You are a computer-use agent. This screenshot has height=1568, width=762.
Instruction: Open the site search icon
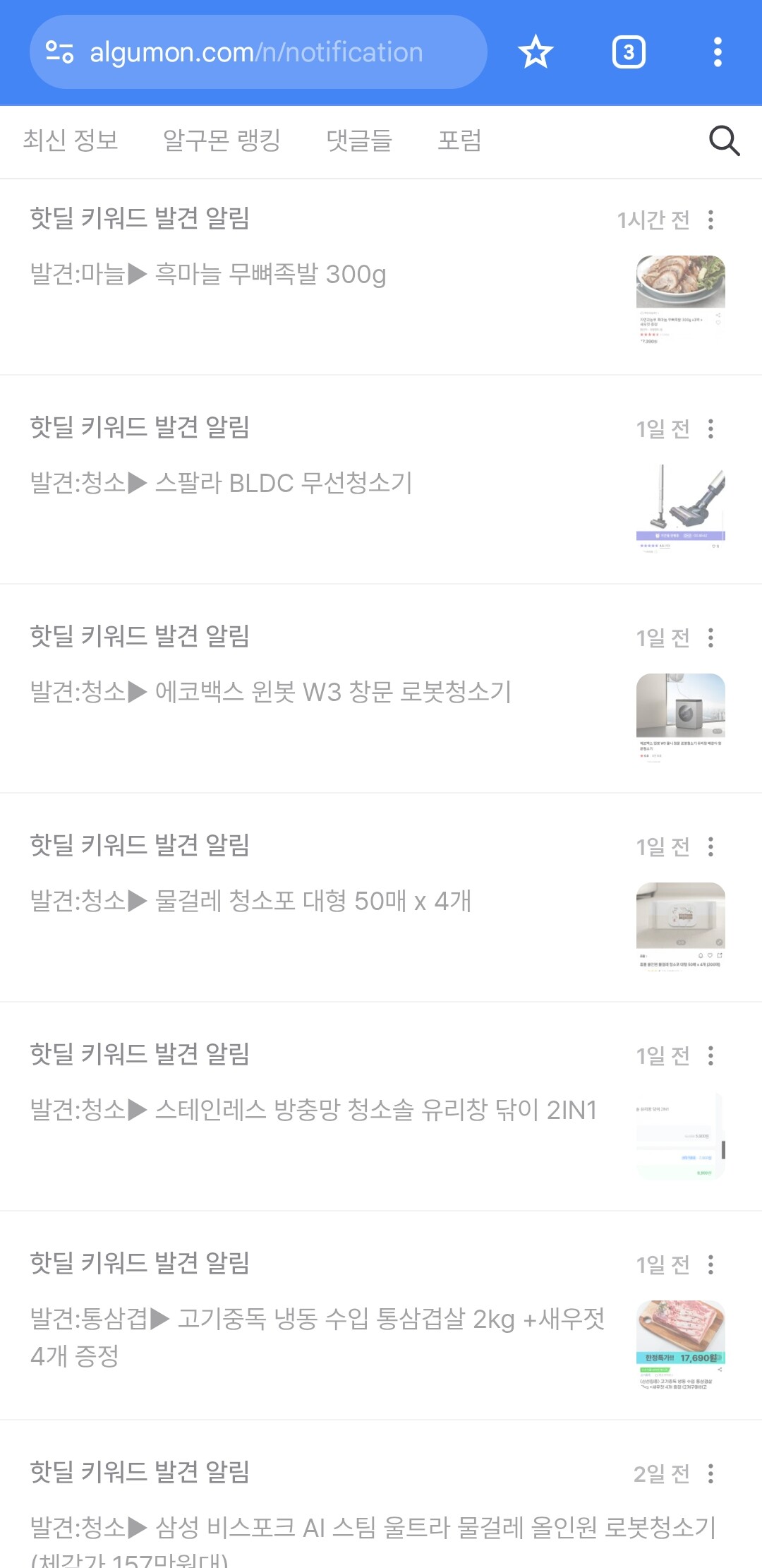[724, 140]
